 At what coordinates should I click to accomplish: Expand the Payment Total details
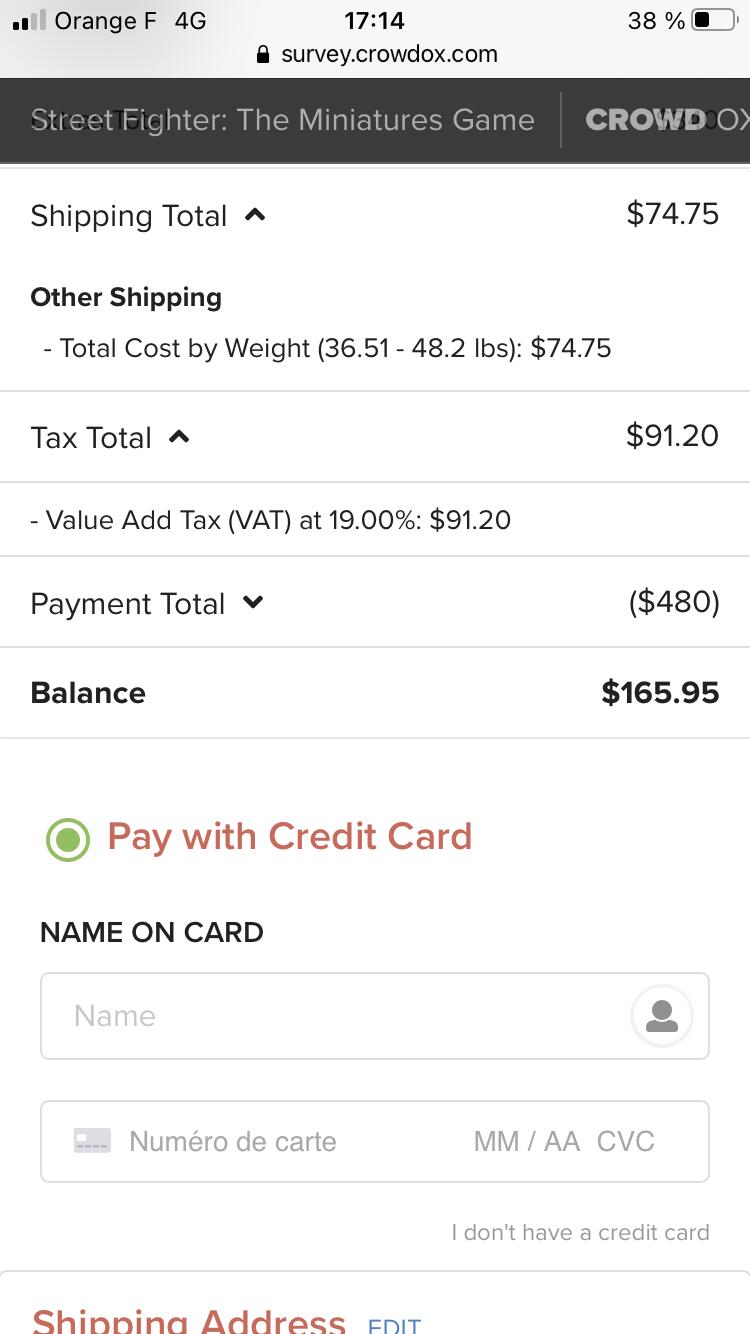click(x=253, y=603)
